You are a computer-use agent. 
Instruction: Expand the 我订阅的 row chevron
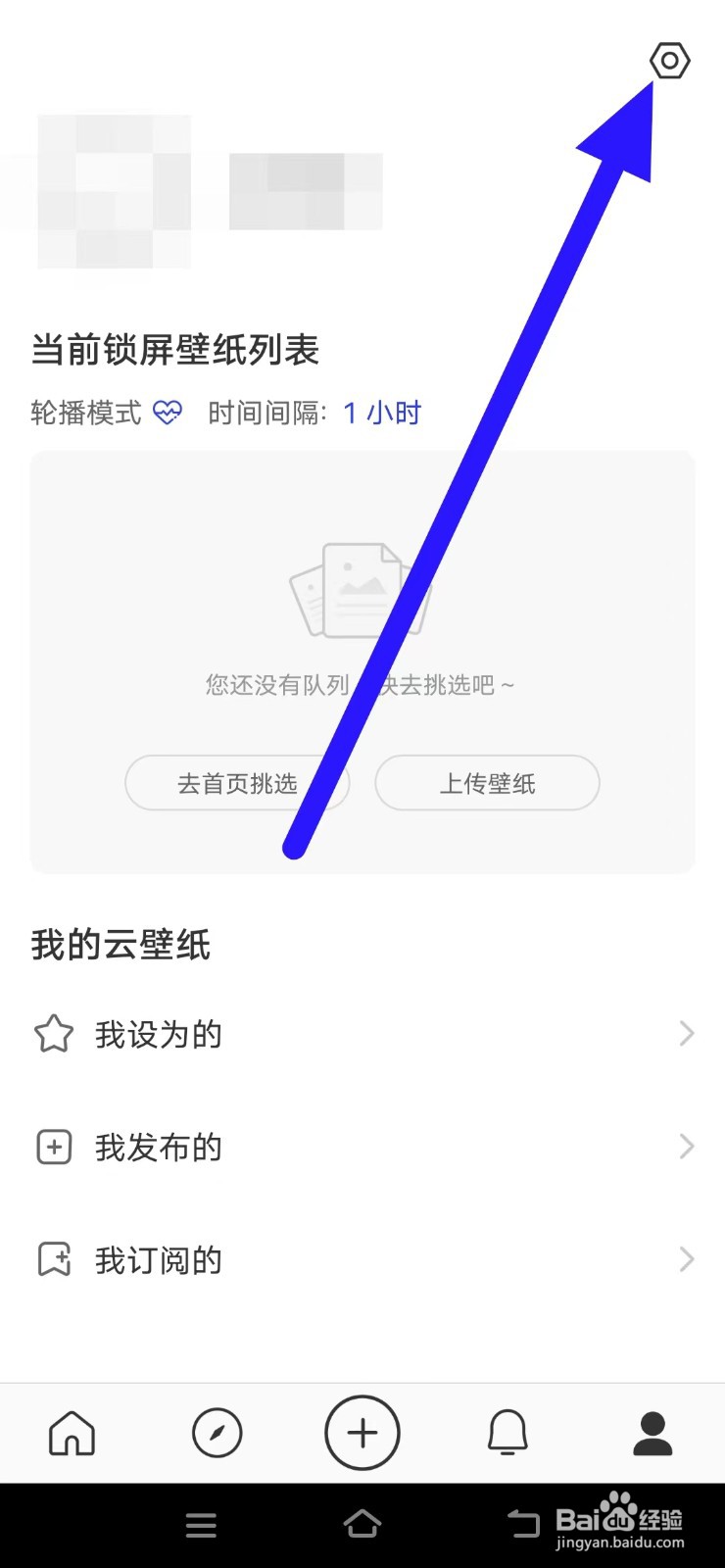point(686,1259)
